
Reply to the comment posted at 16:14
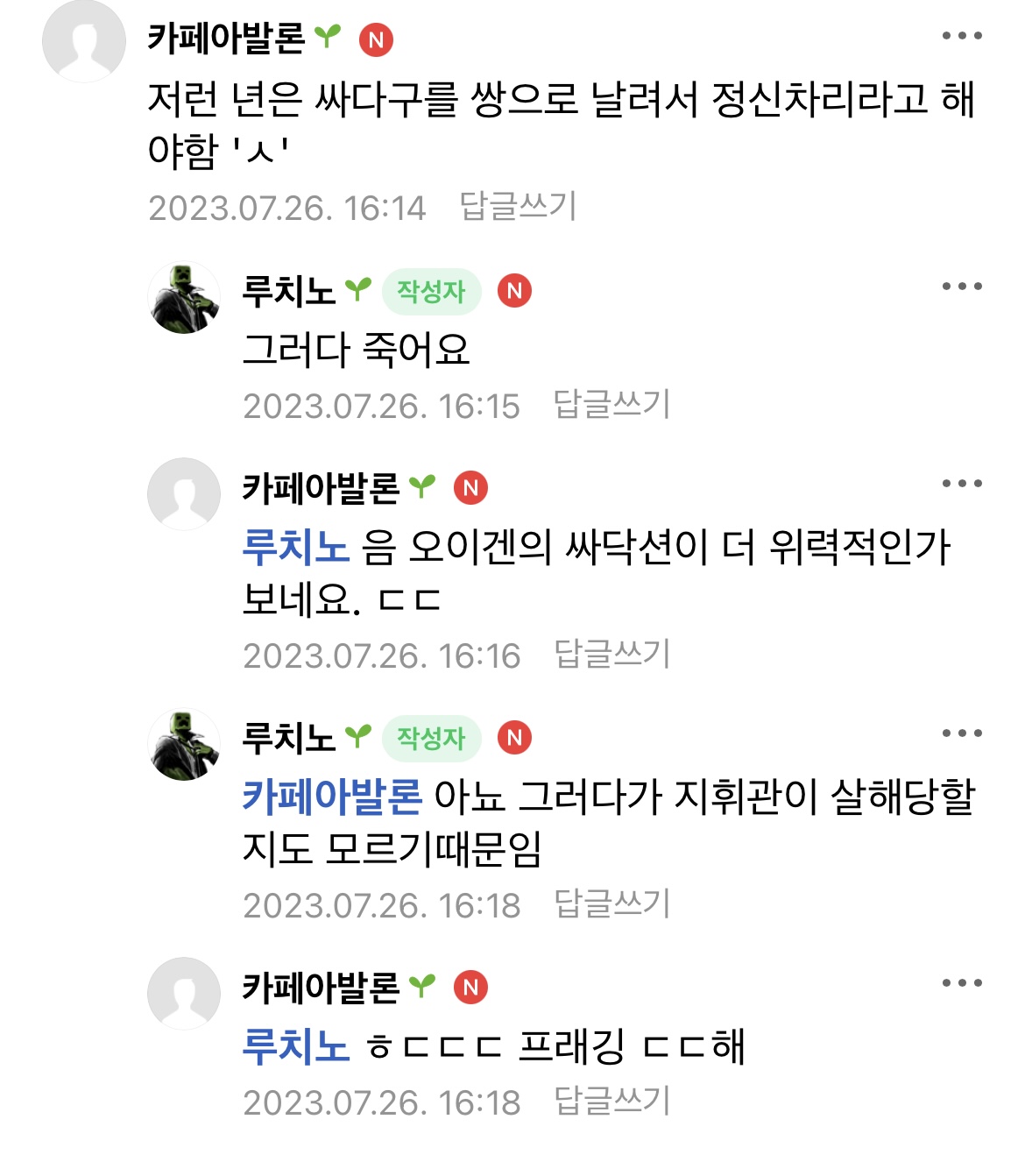[x=517, y=207]
